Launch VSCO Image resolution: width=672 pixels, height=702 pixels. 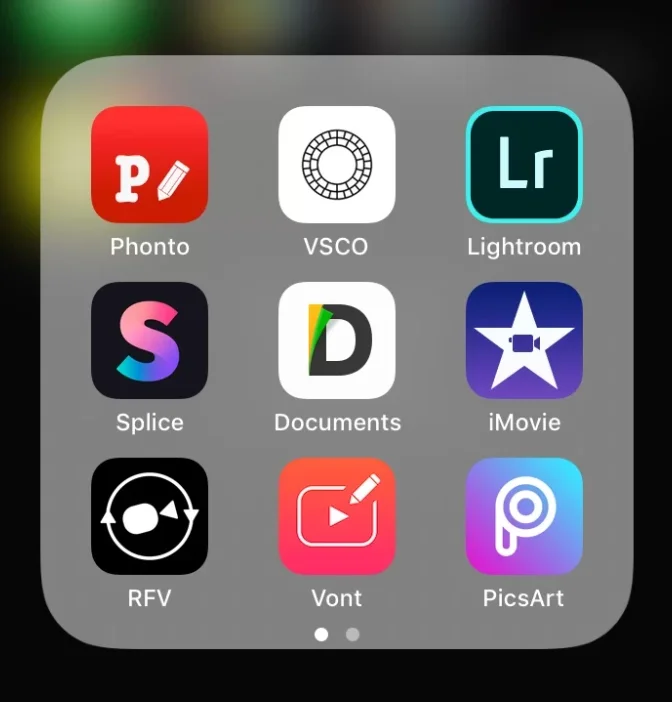coord(337,164)
